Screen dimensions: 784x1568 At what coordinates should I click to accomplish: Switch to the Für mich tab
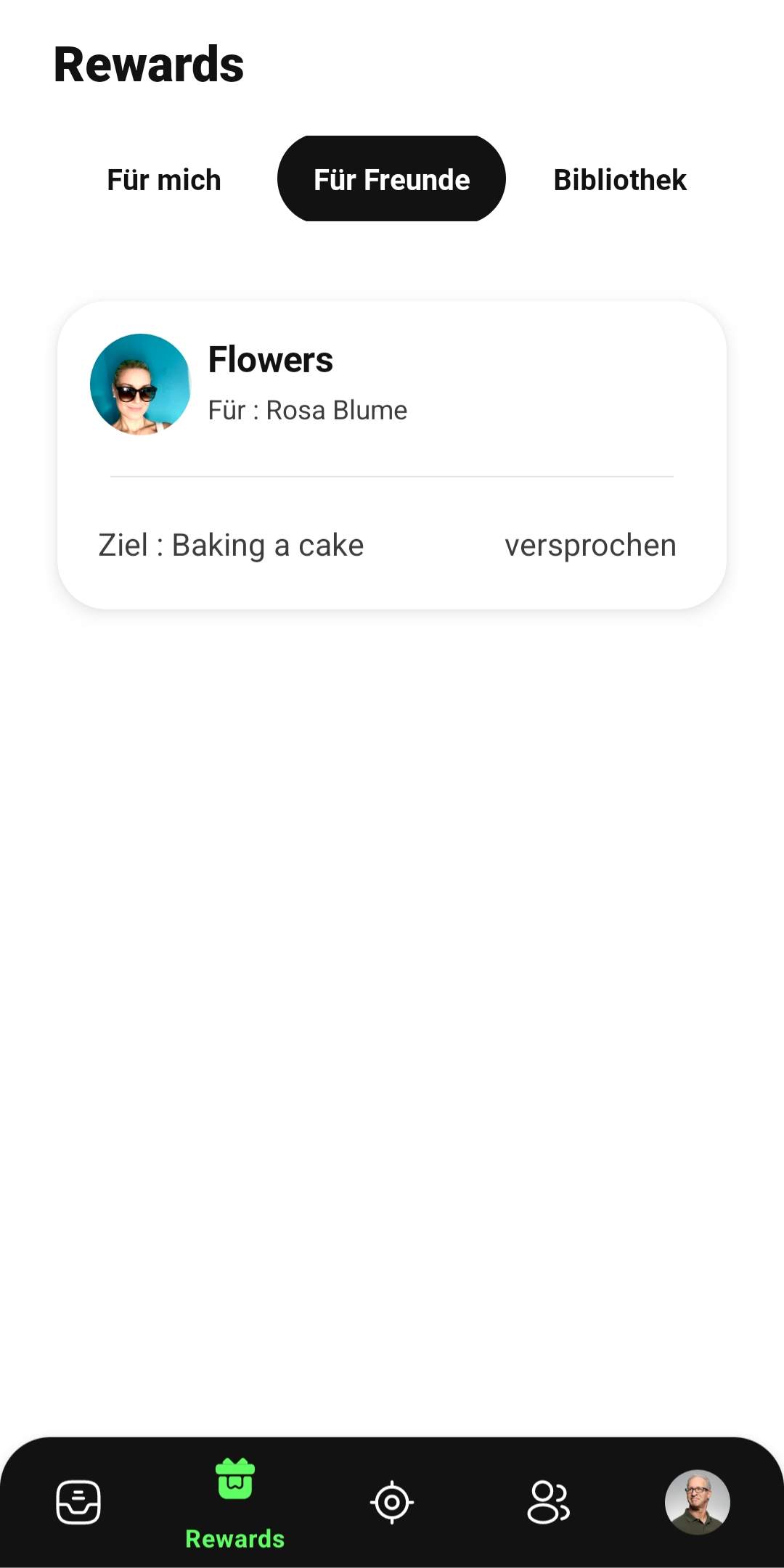tap(164, 180)
